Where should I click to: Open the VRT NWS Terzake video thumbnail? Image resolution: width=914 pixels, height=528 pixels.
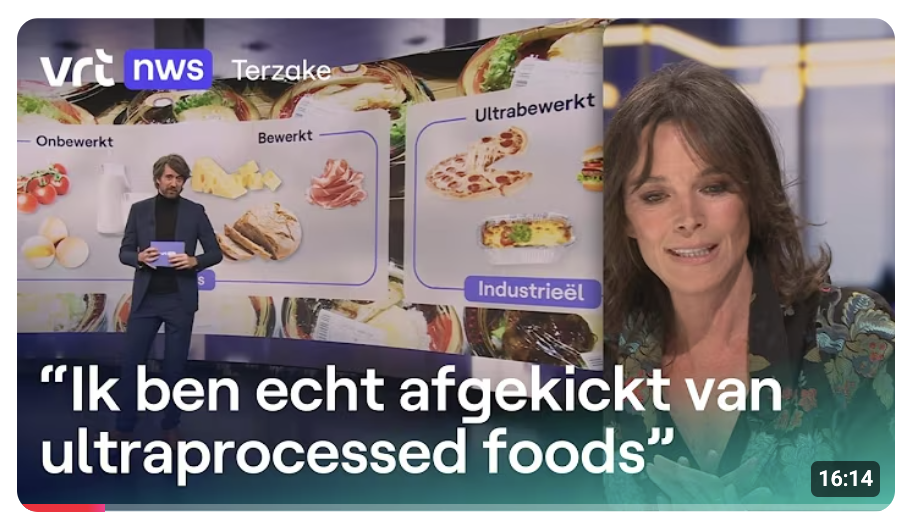456,264
